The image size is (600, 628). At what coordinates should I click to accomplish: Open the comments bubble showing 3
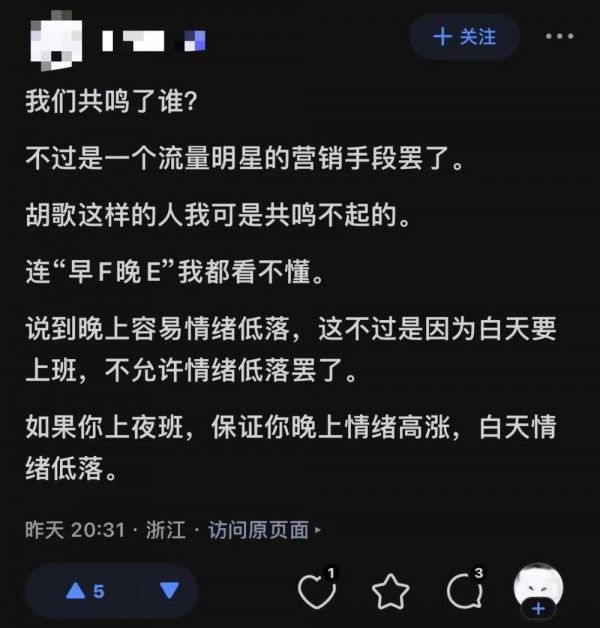point(463,592)
